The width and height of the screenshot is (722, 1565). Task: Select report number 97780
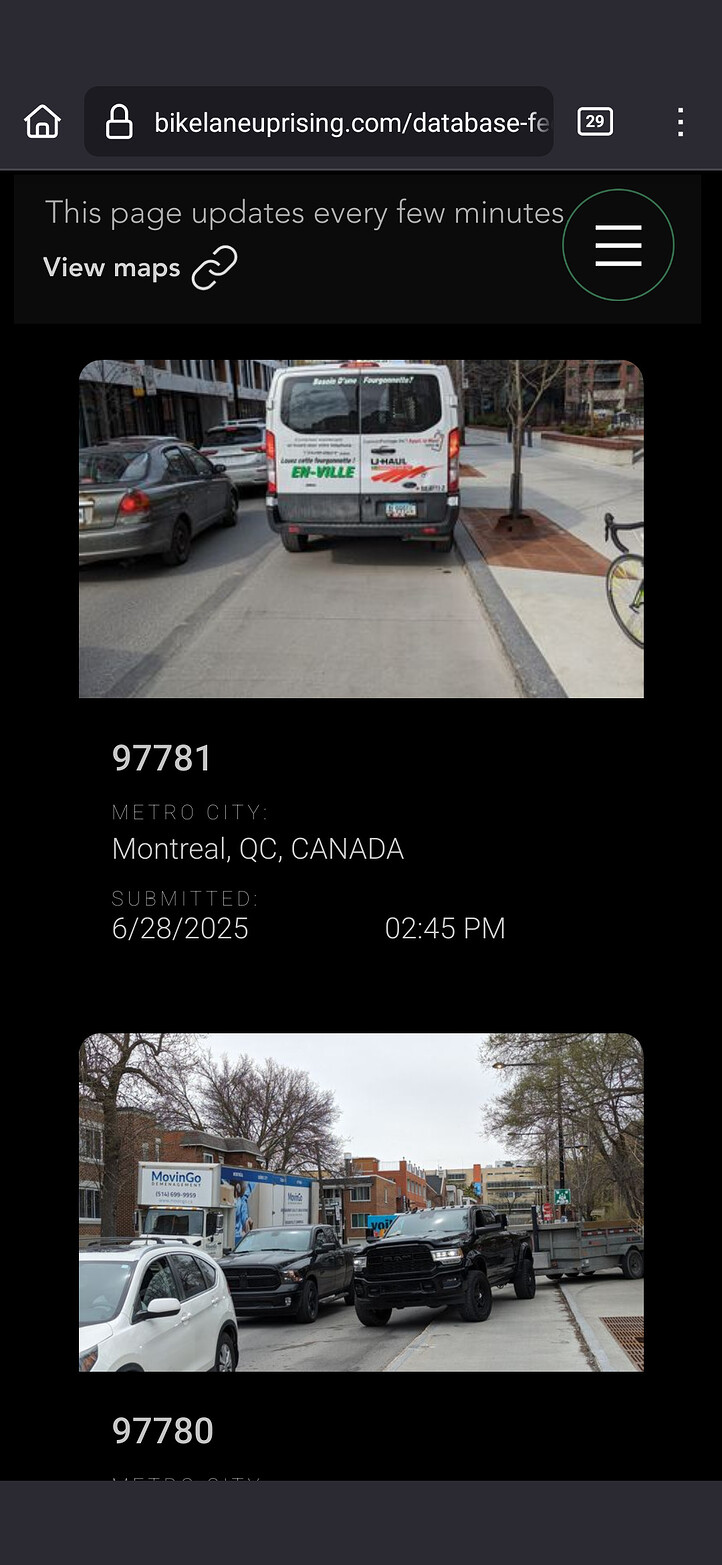161,1430
